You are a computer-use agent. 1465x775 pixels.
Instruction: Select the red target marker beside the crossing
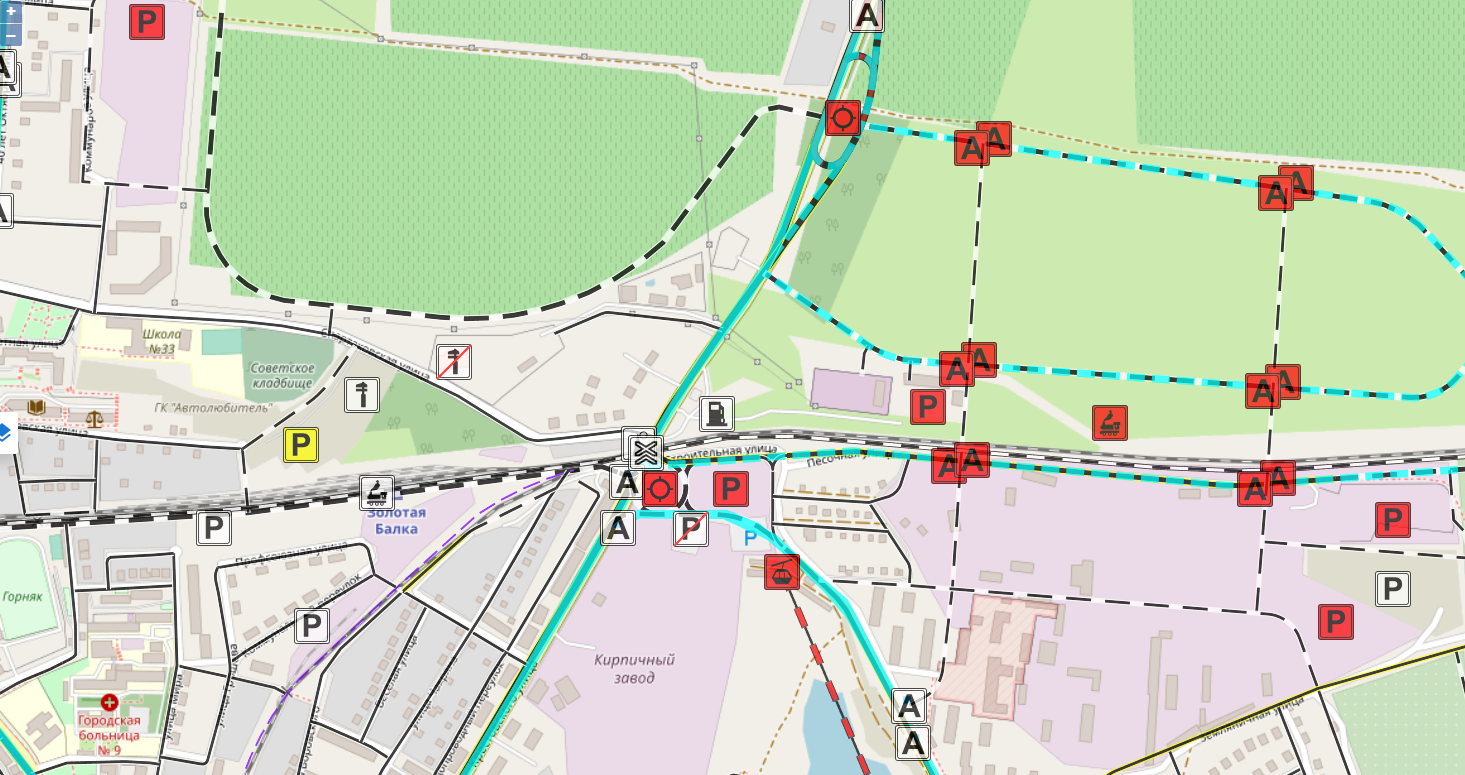pyautogui.click(x=660, y=489)
